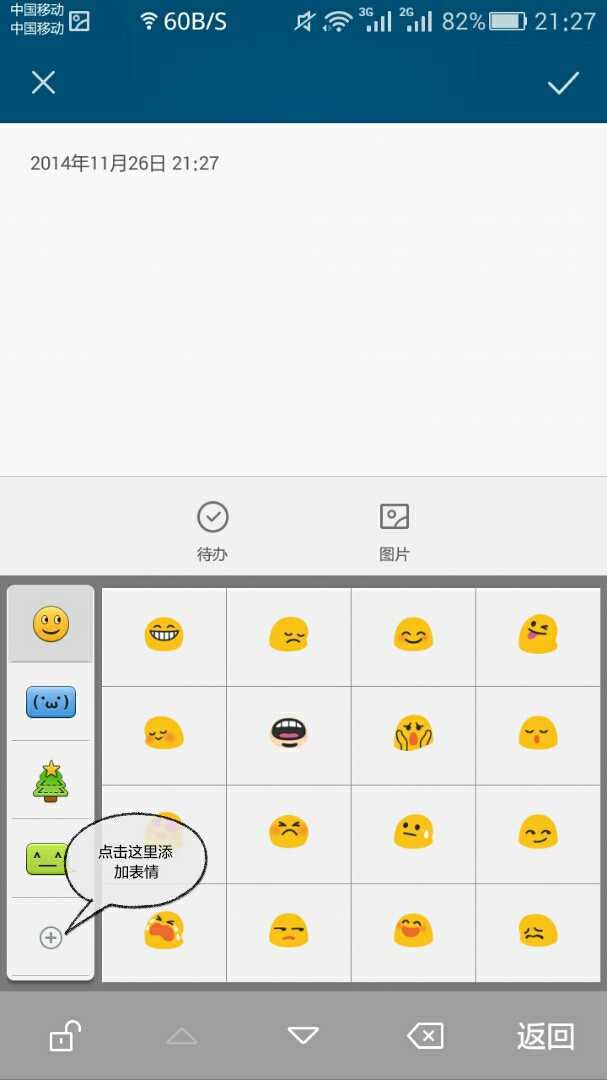Add more emoticon packs with plus icon
This screenshot has height=1080, width=607.
coord(50,937)
